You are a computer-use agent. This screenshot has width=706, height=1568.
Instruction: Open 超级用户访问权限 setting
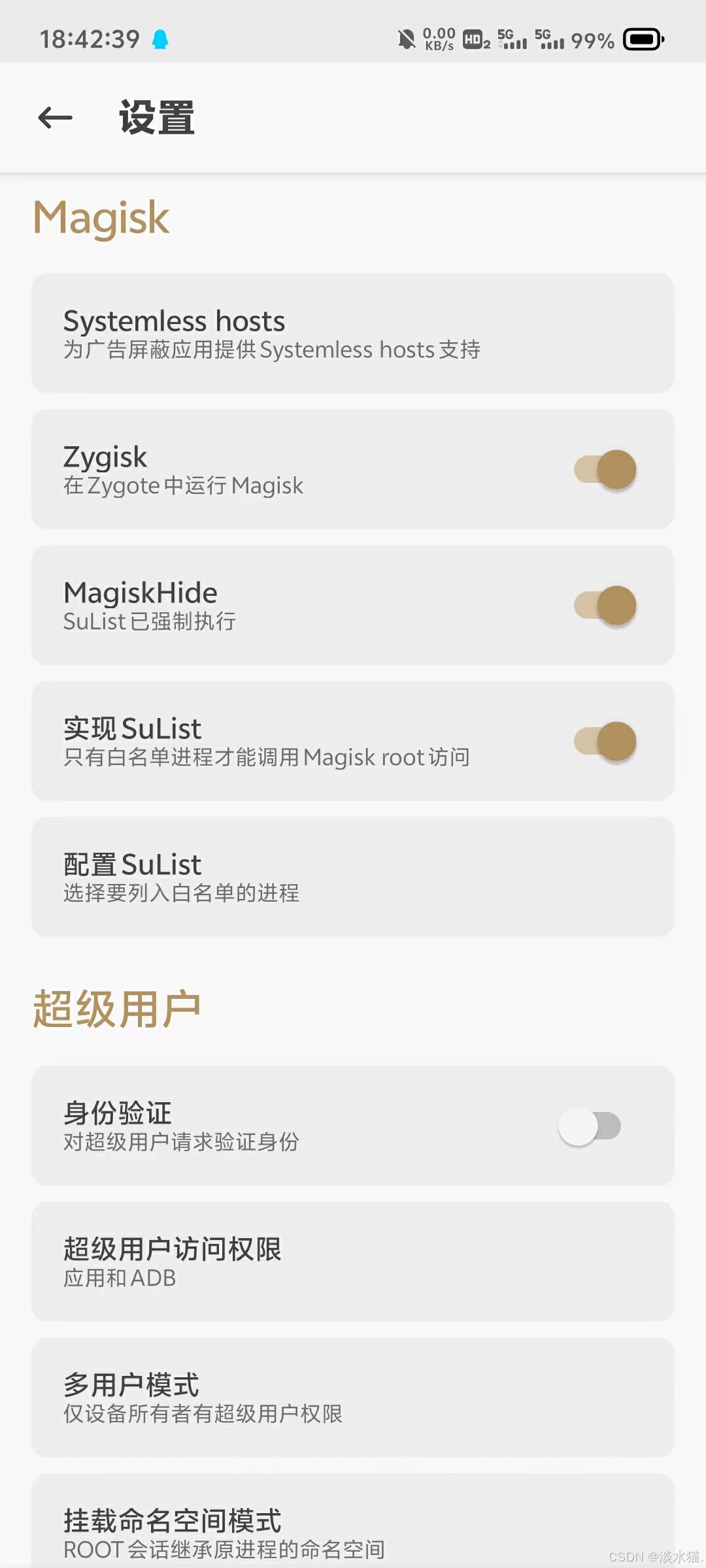tap(353, 1262)
